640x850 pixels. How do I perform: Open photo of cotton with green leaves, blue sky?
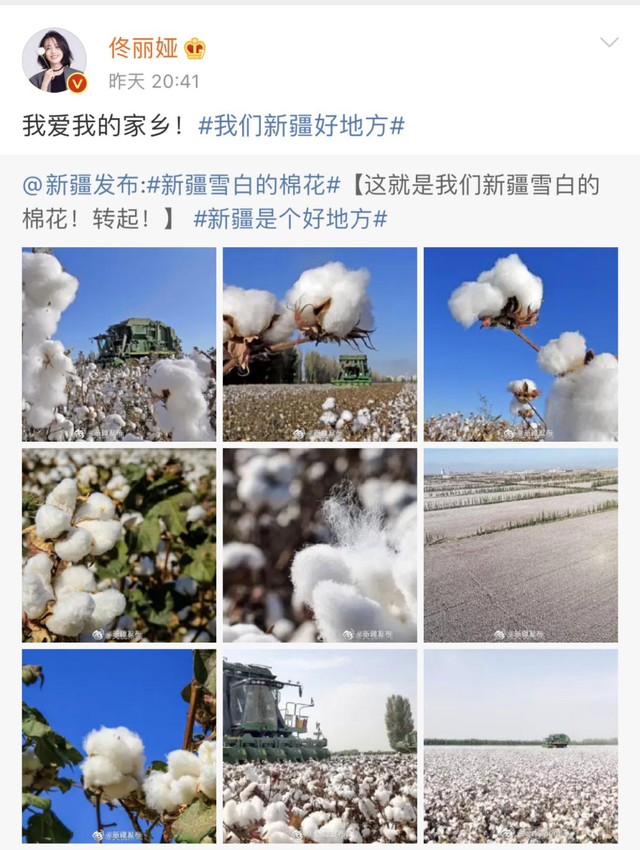(x=119, y=746)
